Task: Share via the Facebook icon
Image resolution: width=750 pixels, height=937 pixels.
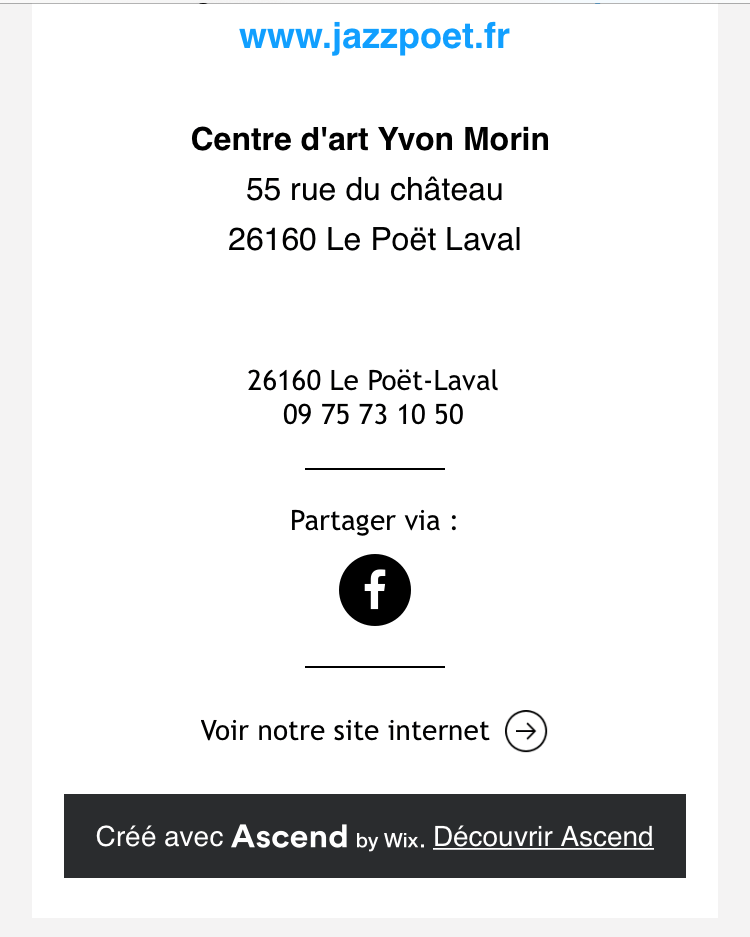Action: pyautogui.click(x=375, y=590)
